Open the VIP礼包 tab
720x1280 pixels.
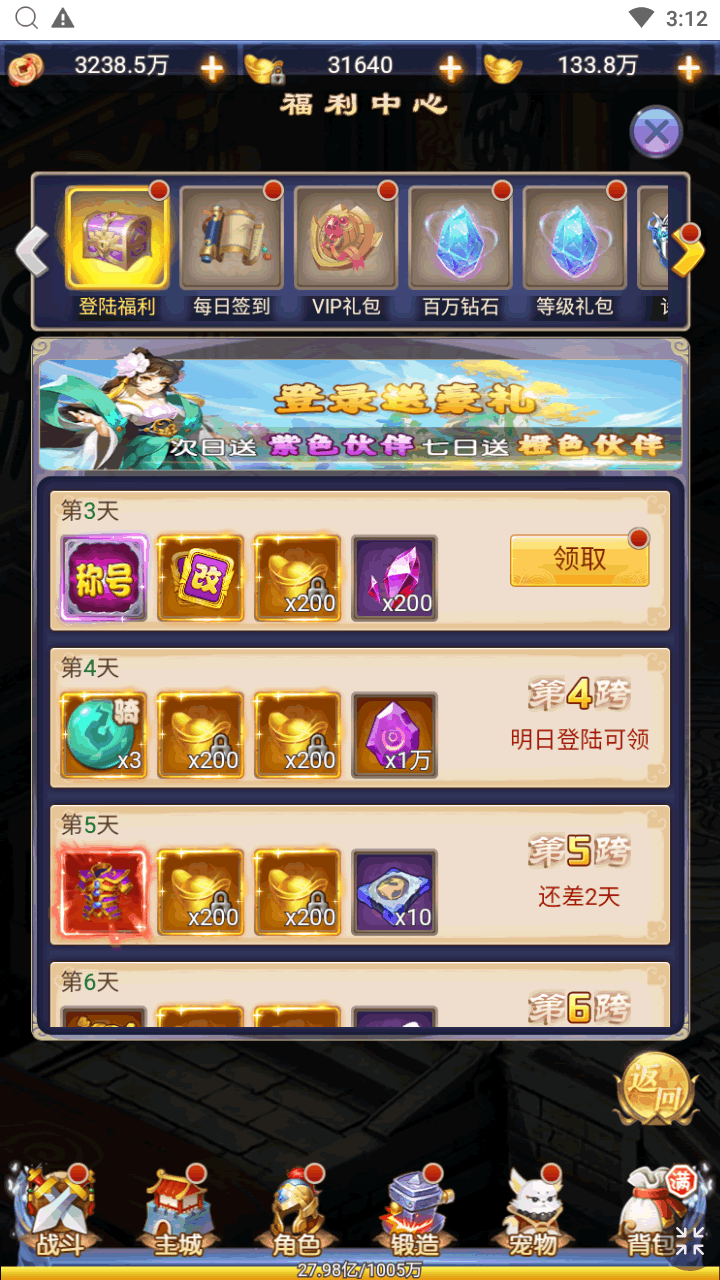coord(346,252)
